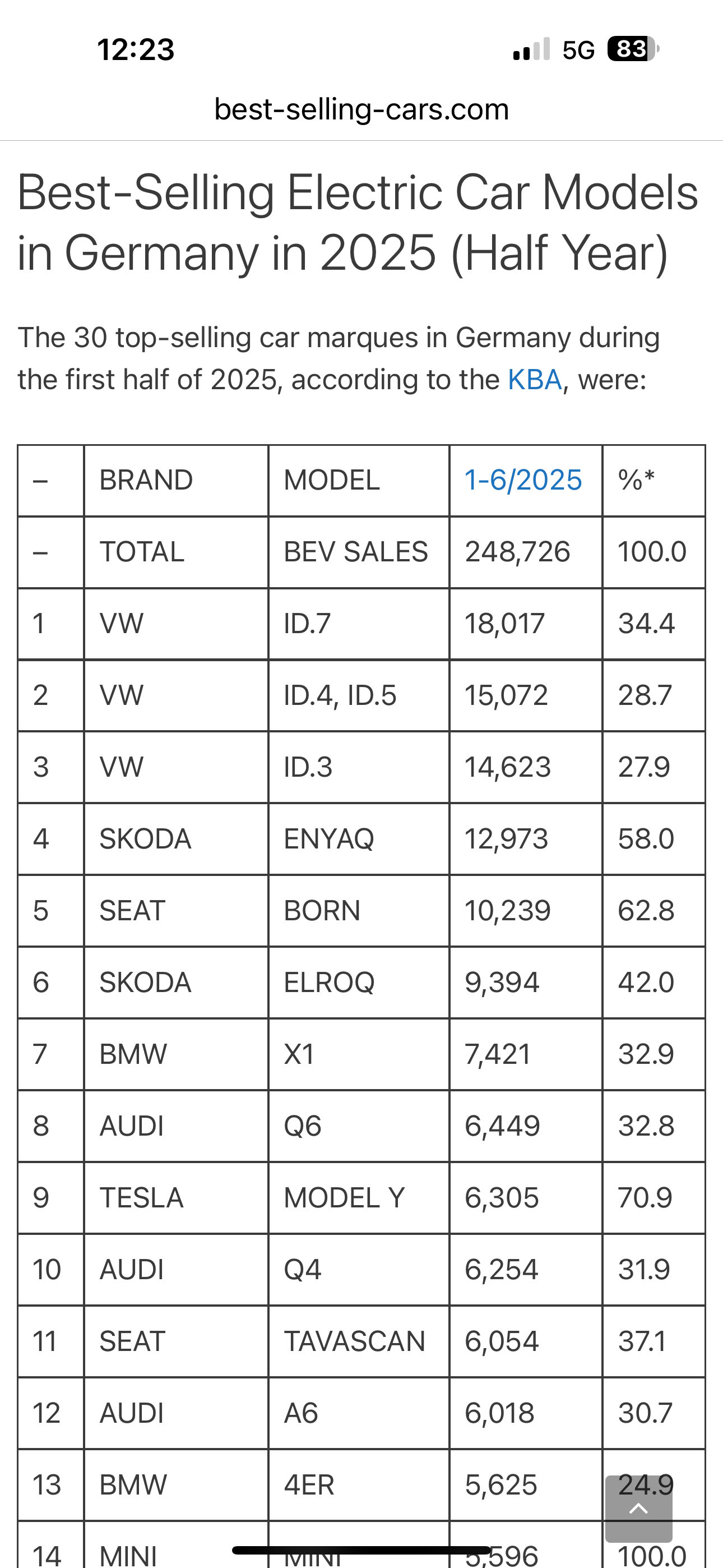The height and width of the screenshot is (1568, 723).
Task: Follow the 1-6/2025 column header link
Action: [523, 480]
